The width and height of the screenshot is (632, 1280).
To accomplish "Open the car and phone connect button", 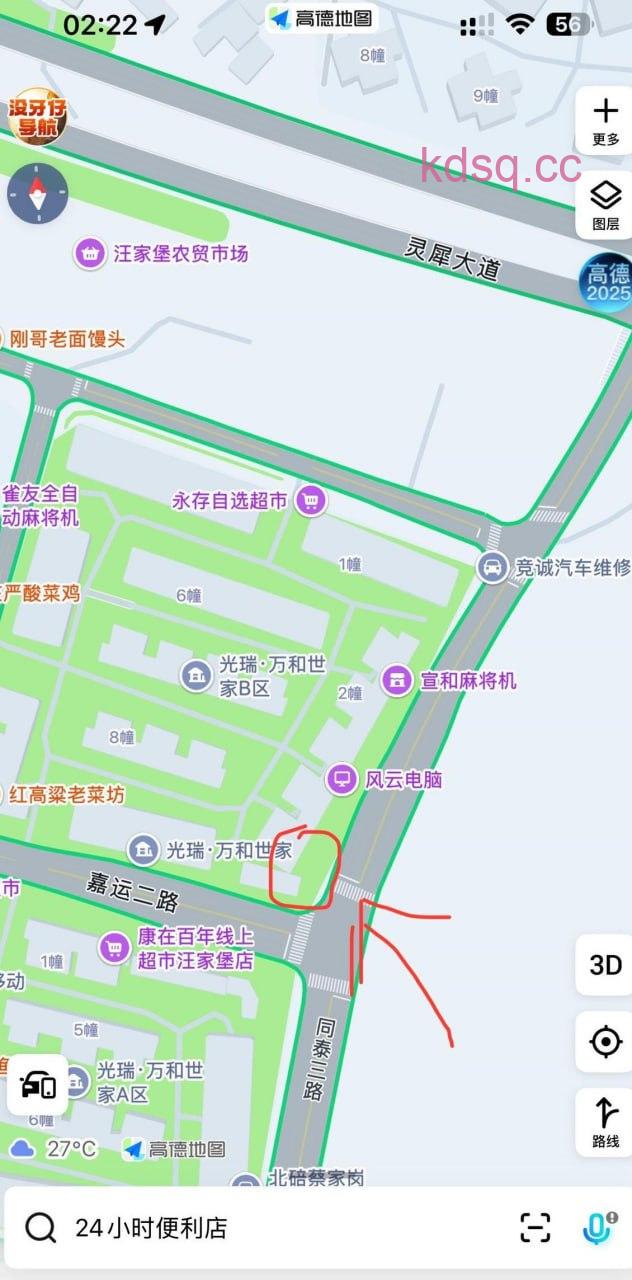I will click(x=38, y=1085).
